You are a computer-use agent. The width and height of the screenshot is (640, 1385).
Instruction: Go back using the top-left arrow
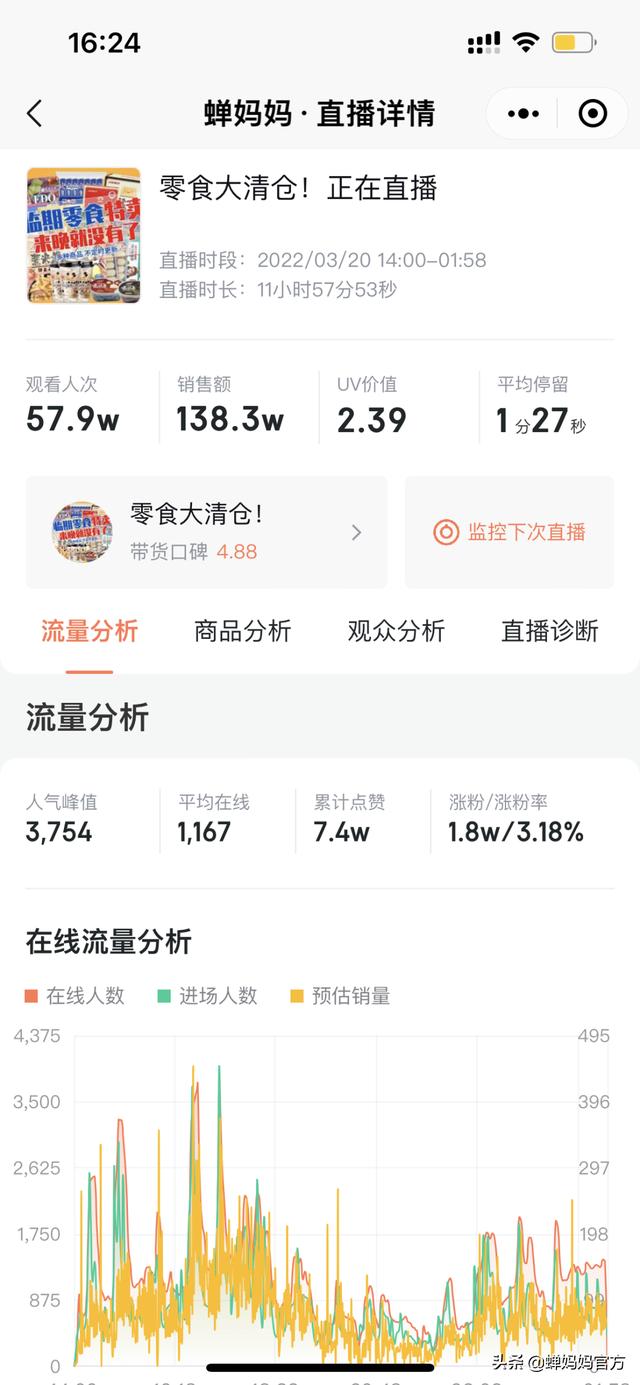35,114
